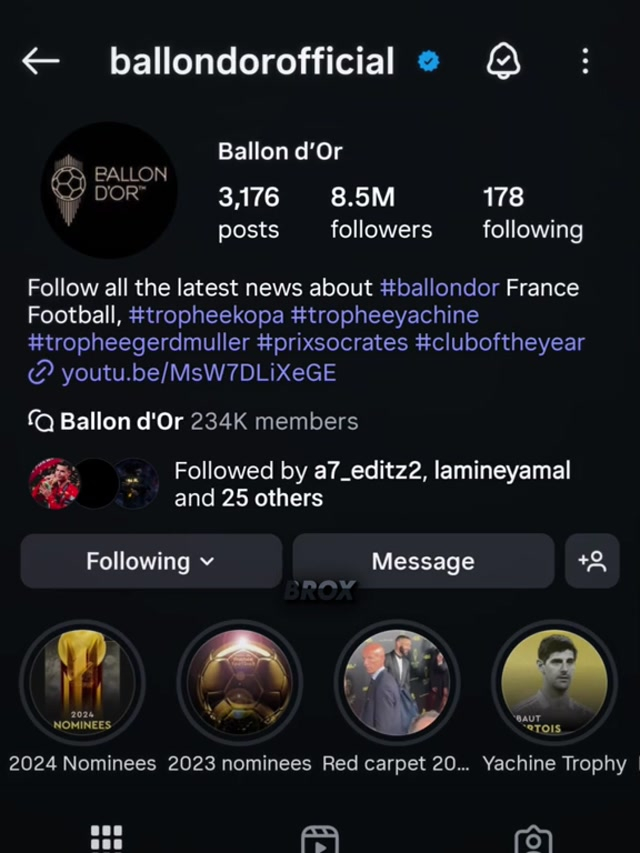The height and width of the screenshot is (853, 640).
Task: Go back using the arrow icon
Action: [x=40, y=62]
